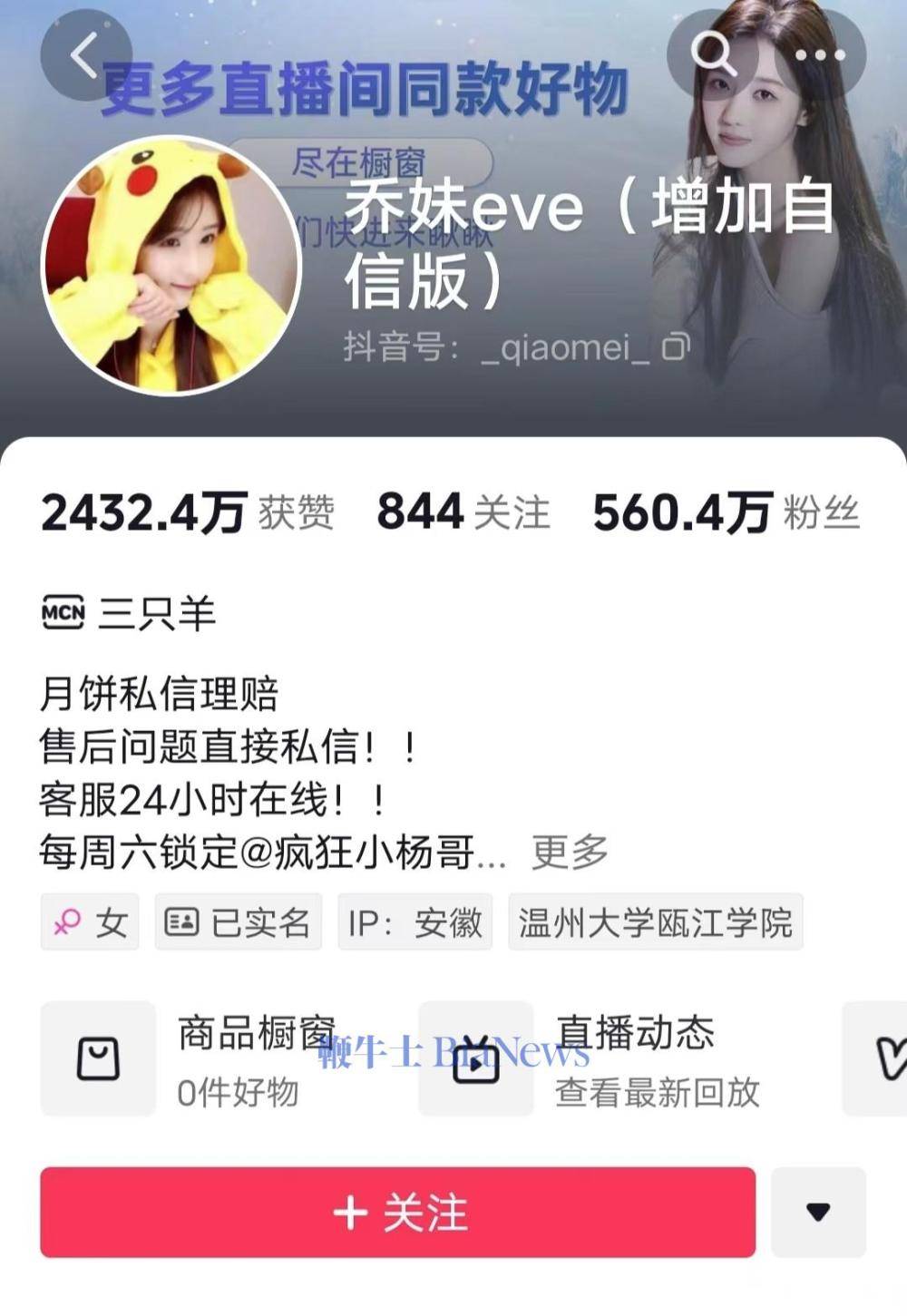Open the 2432.4万 获赞 likes count
This screenshot has height=1316, width=907.
tap(188, 512)
